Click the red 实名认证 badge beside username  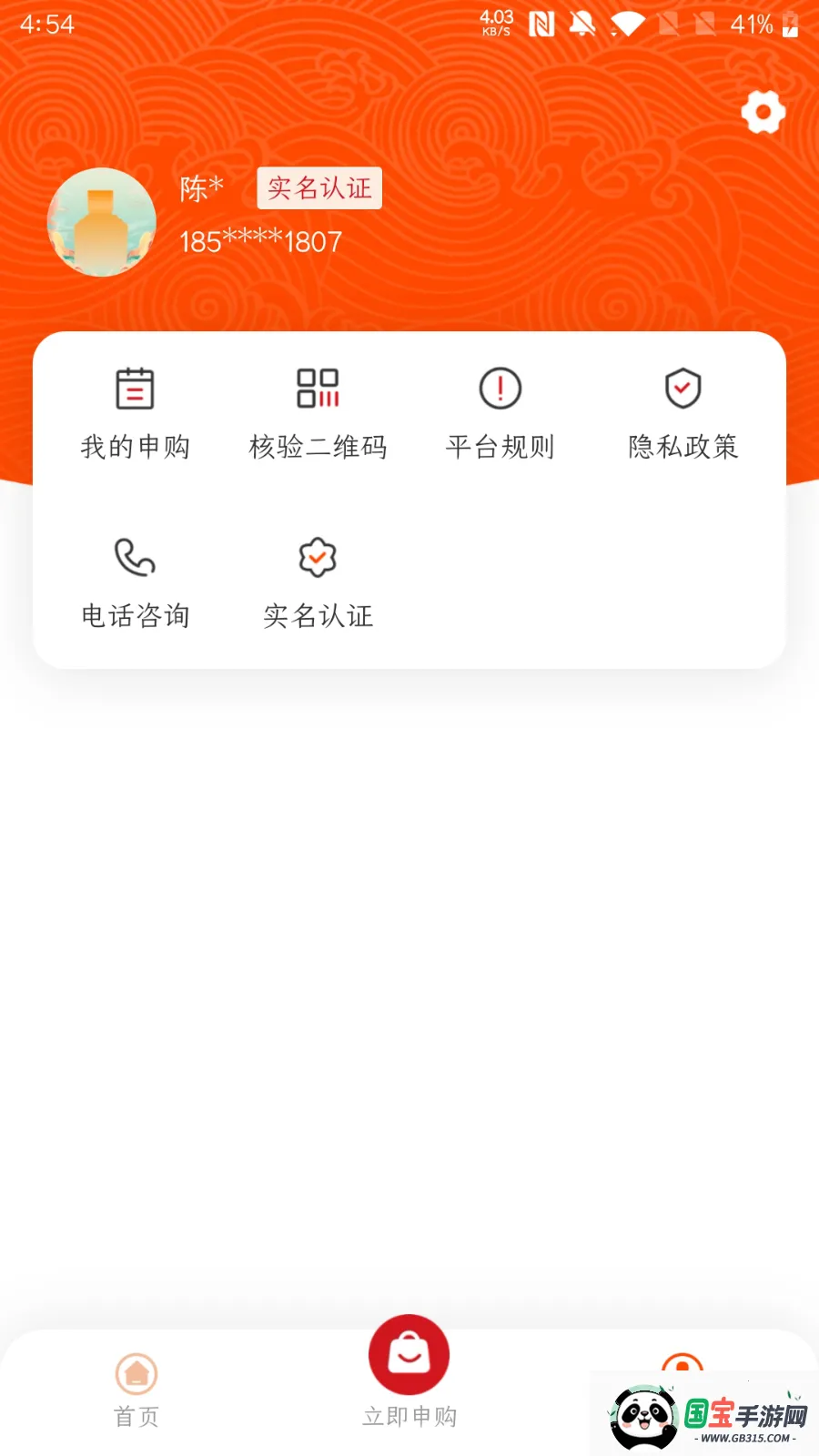[x=319, y=188]
